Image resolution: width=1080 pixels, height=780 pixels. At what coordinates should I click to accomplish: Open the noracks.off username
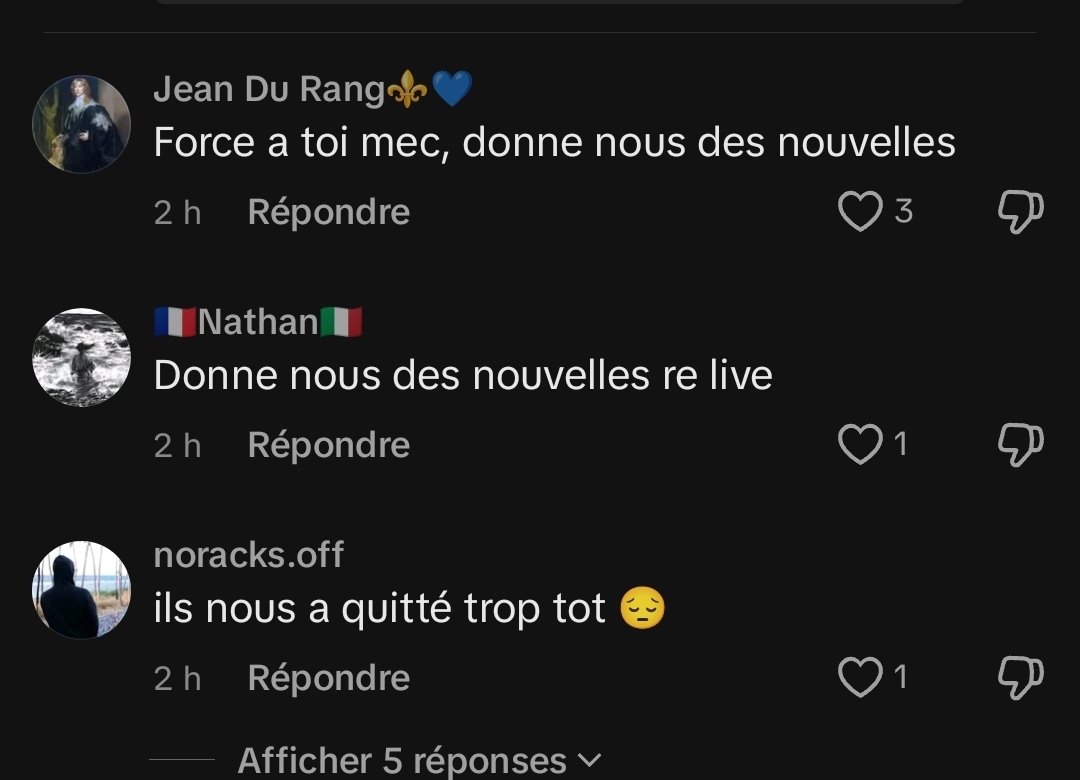[248, 554]
